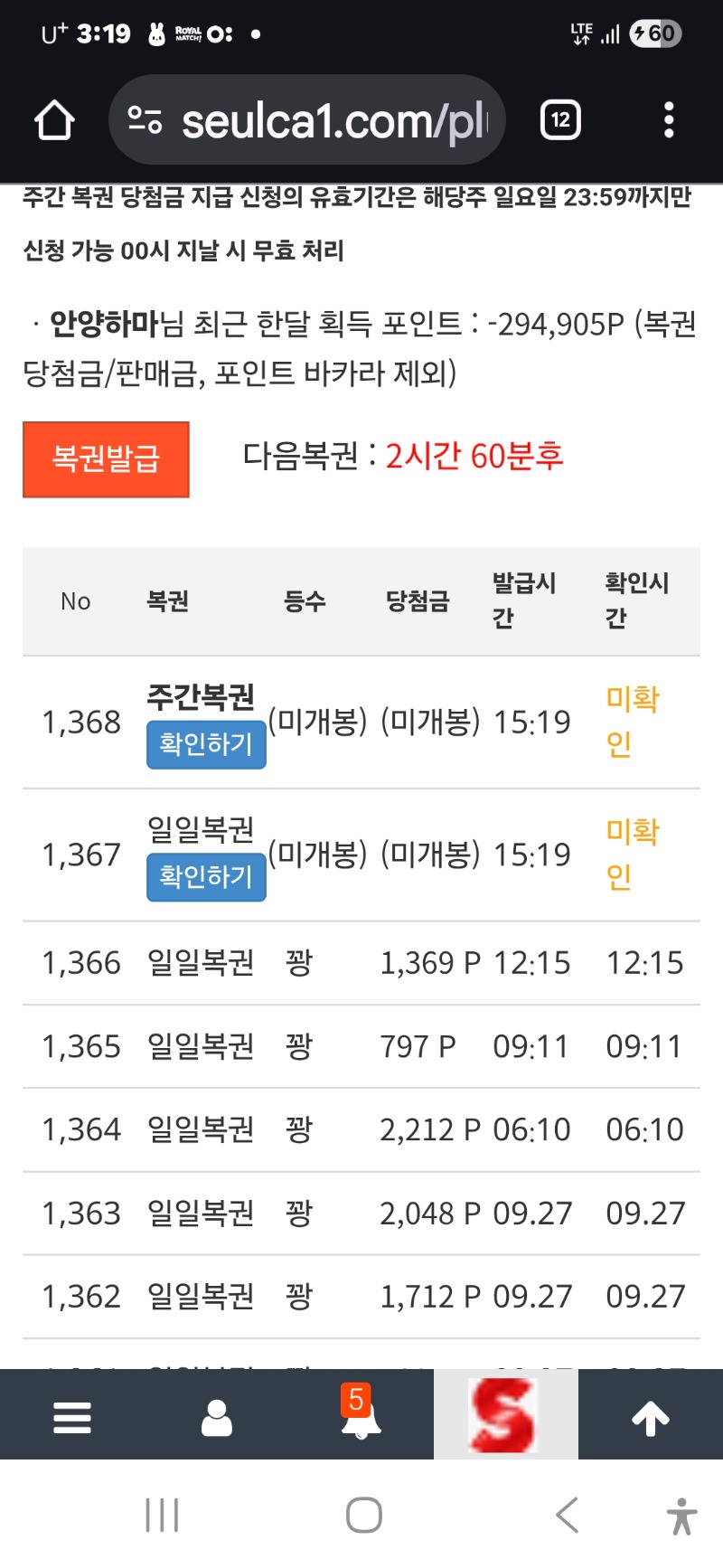Open the browser home page
The width and height of the screenshot is (723, 1568).
point(54,120)
